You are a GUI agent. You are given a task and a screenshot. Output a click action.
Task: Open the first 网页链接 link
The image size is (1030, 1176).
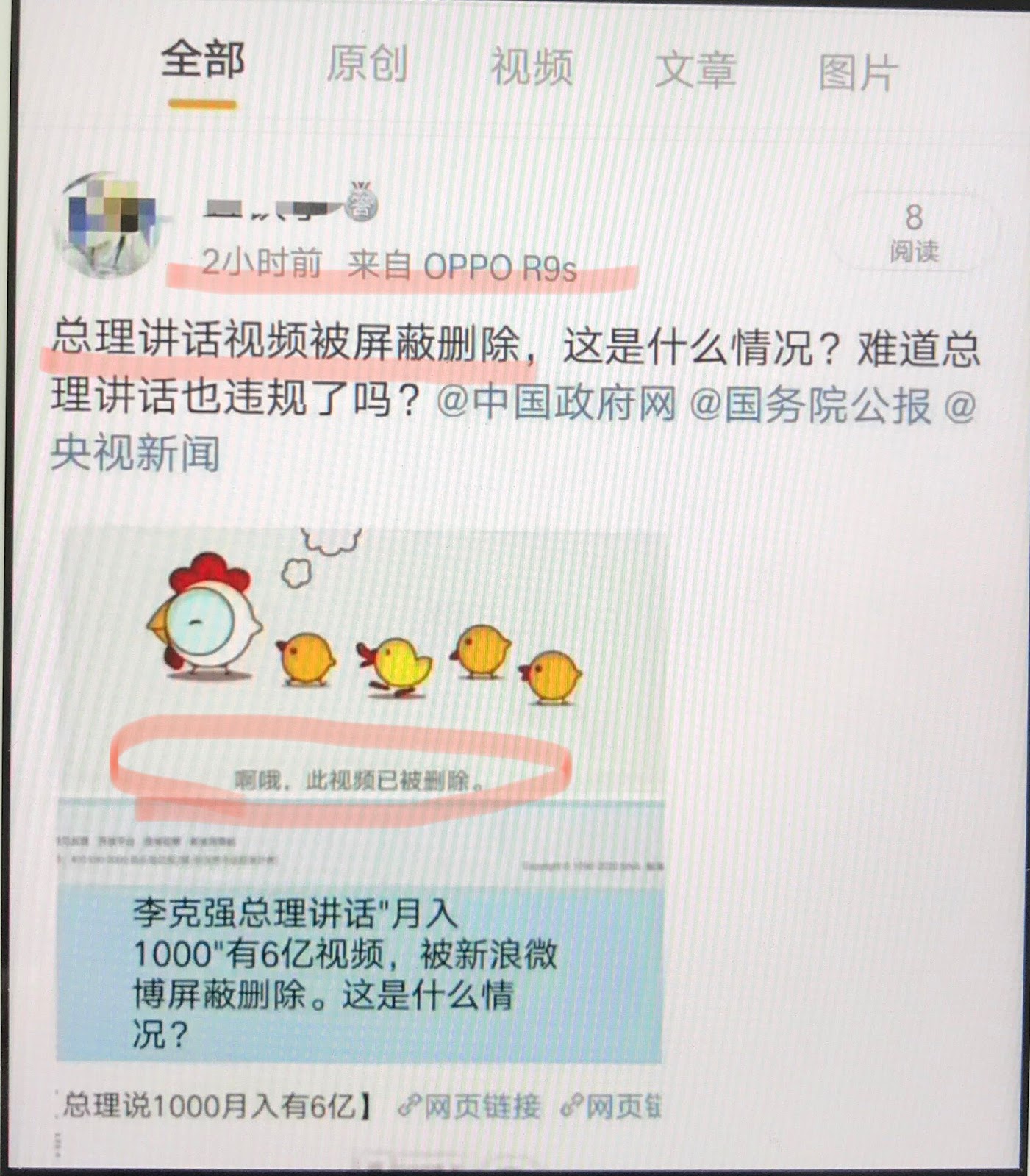point(471,1106)
